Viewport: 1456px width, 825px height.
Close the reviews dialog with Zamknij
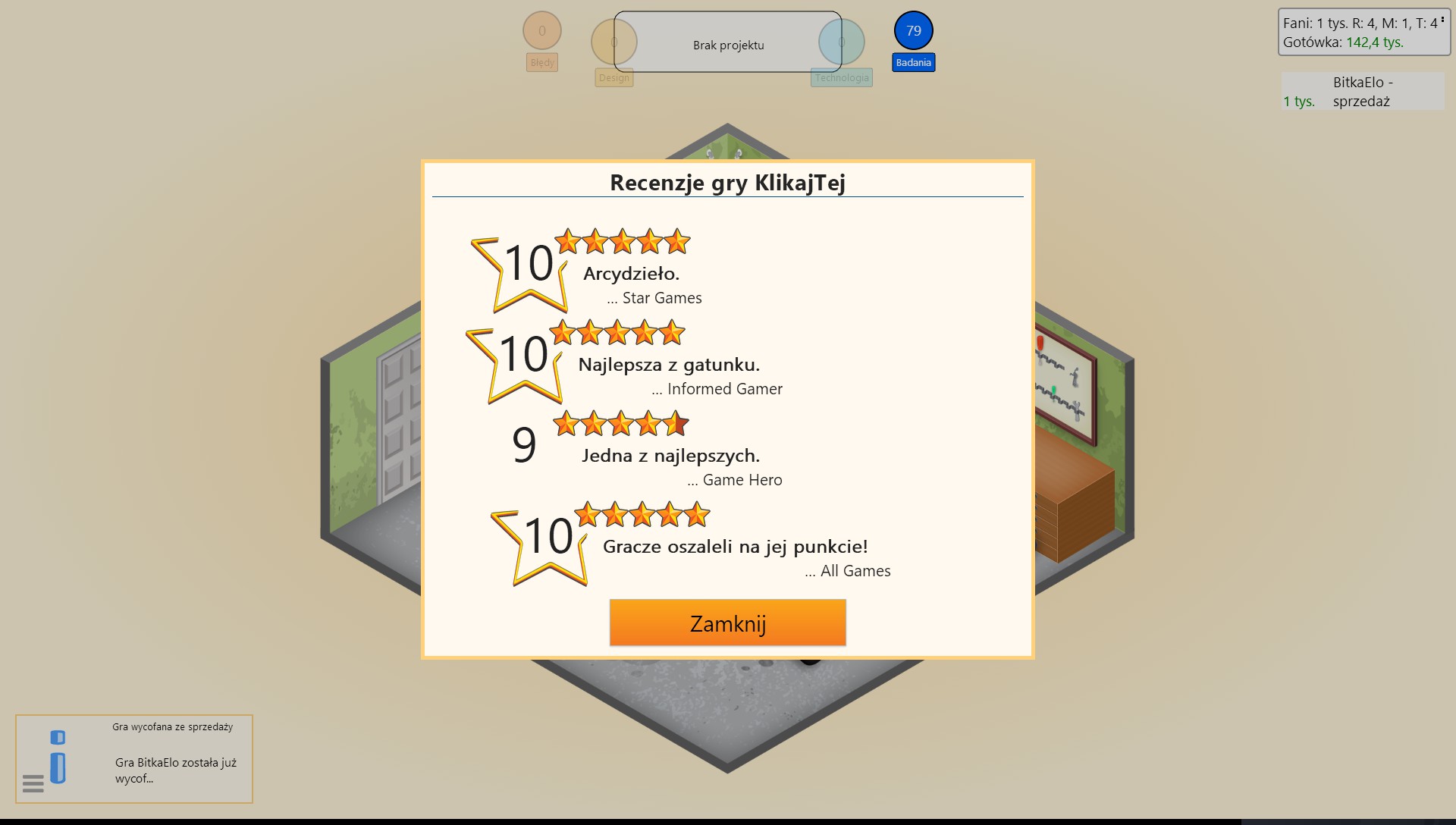coord(727,623)
